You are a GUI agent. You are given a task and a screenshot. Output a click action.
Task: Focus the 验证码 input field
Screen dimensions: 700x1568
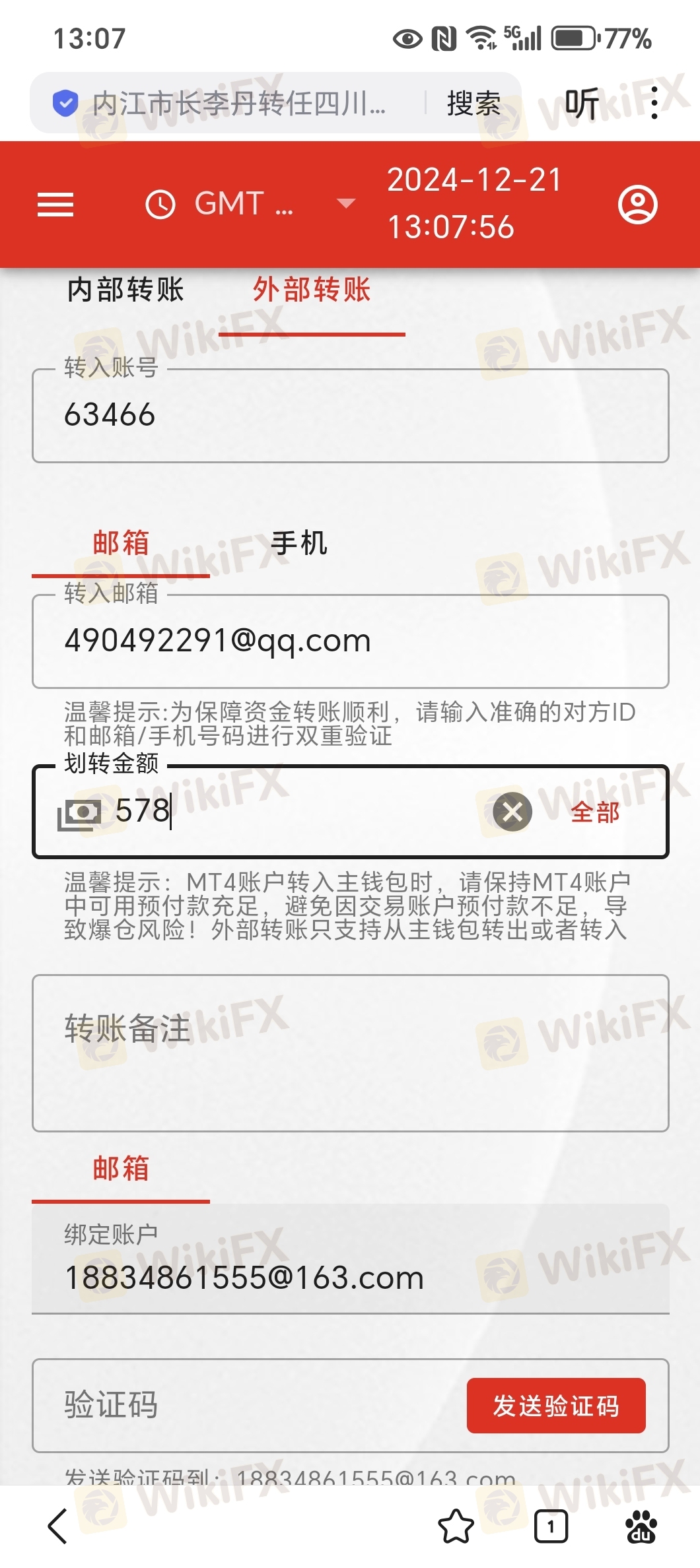[244, 1405]
